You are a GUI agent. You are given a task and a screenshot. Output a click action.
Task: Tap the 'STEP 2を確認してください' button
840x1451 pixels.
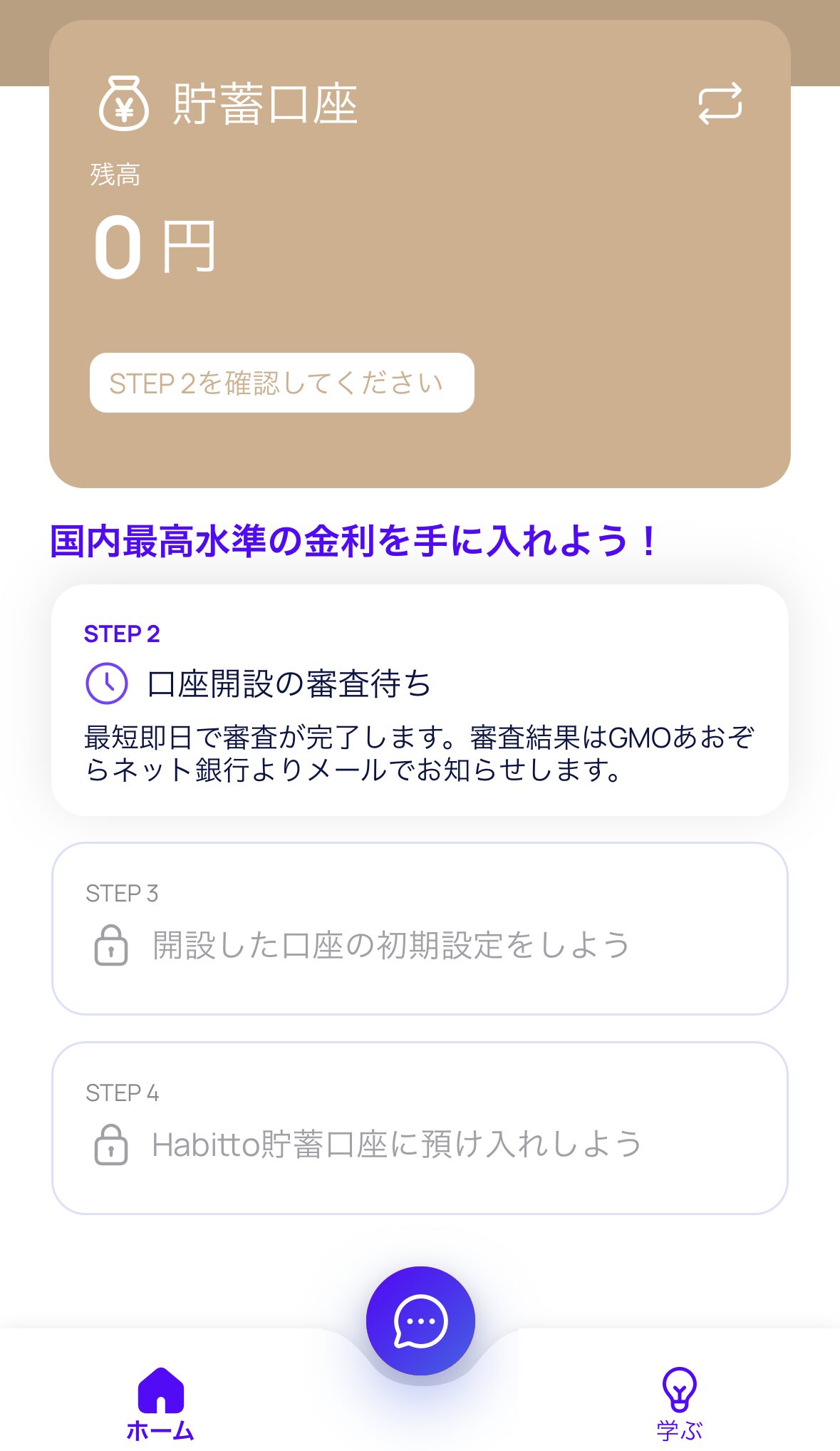pyautogui.click(x=282, y=383)
